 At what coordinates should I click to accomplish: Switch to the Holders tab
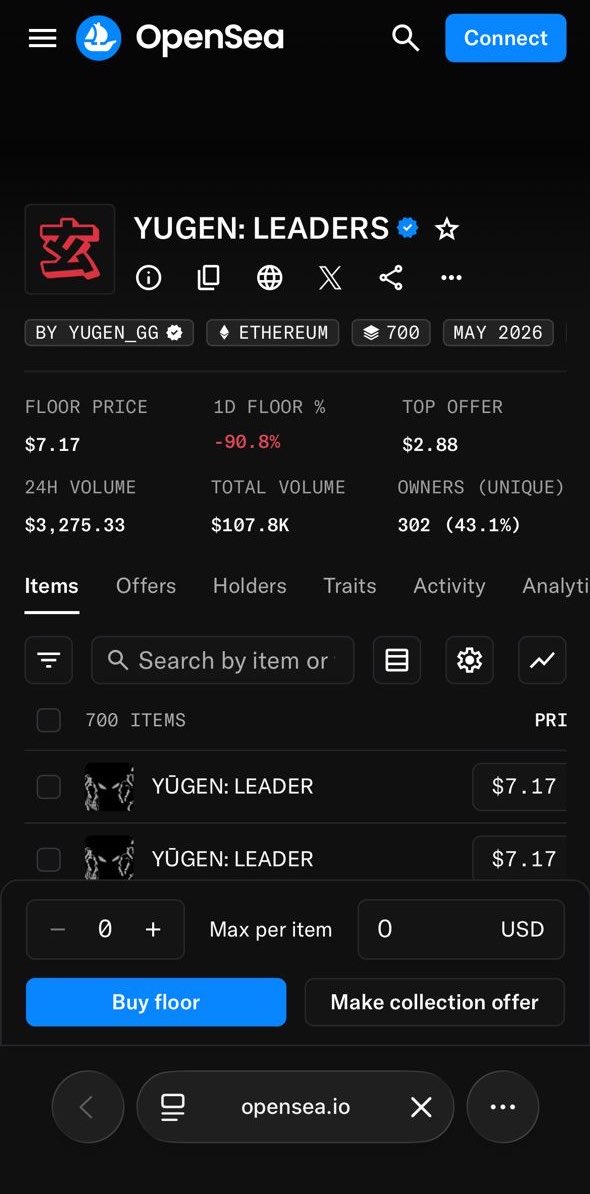tap(250, 586)
